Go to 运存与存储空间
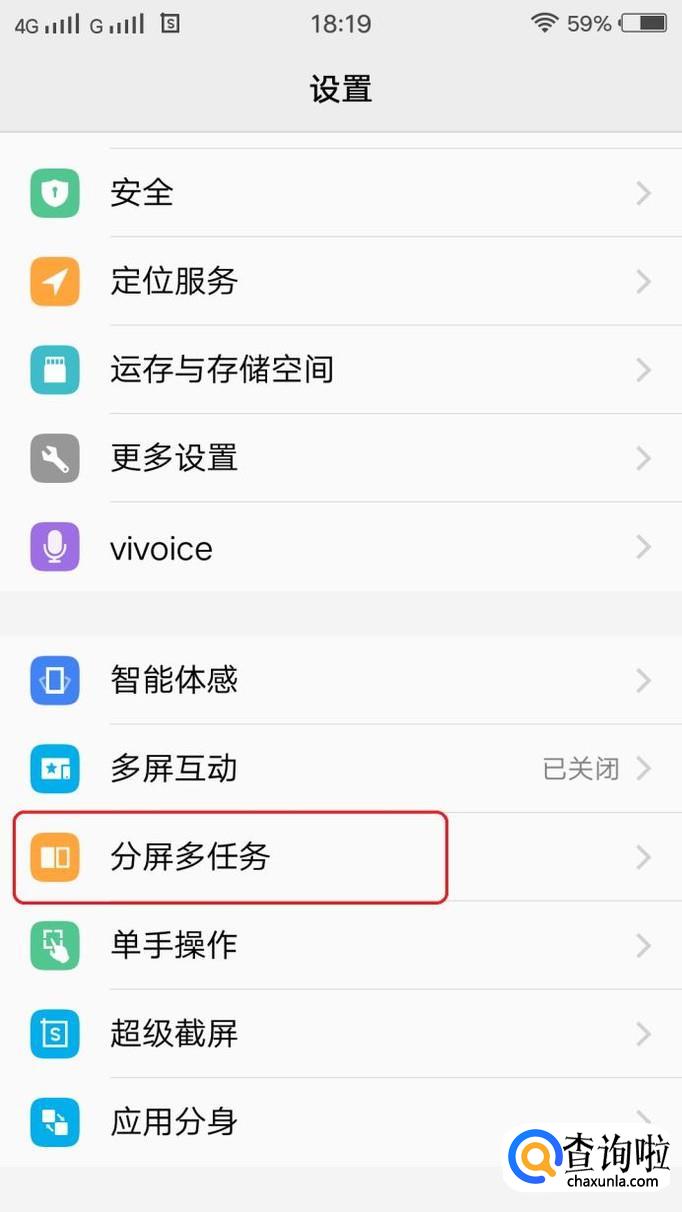This screenshot has height=1212, width=682. 341,370
